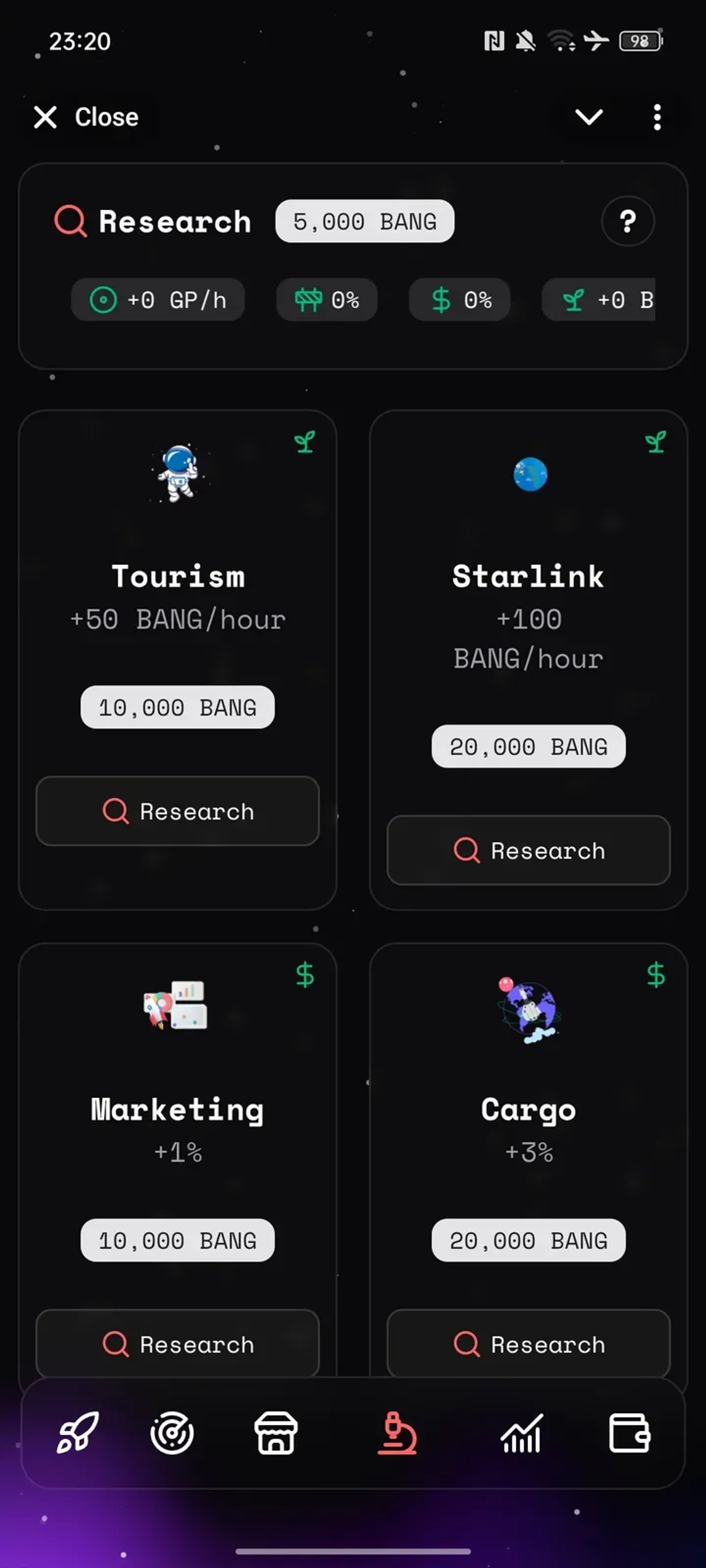Screen dimensions: 706x1568
Task: Open the three-dot overflow menu
Action: [657, 117]
